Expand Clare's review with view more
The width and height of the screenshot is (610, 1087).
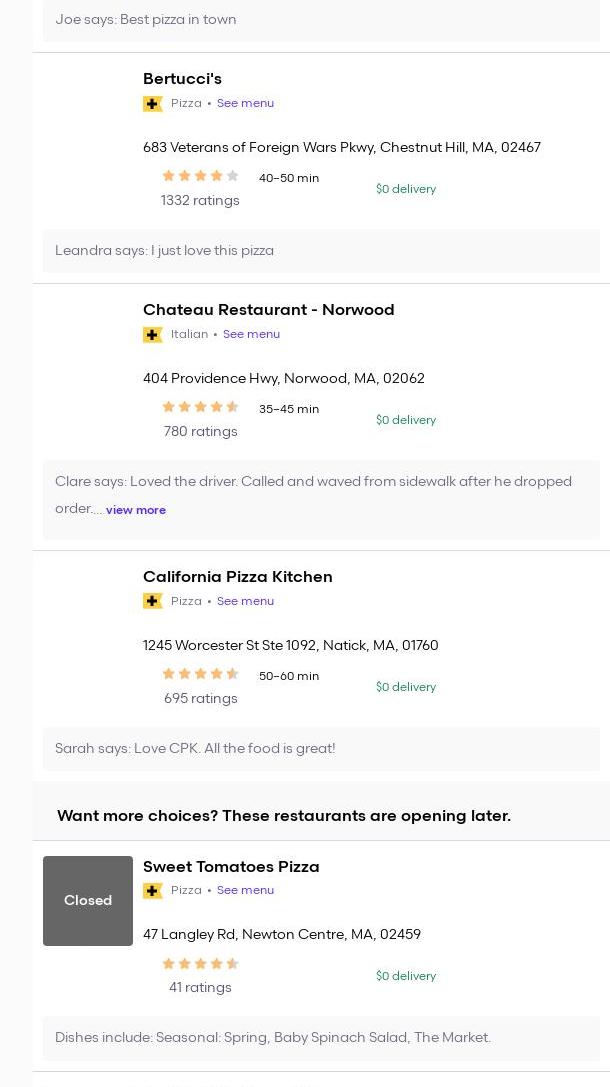click(x=136, y=510)
